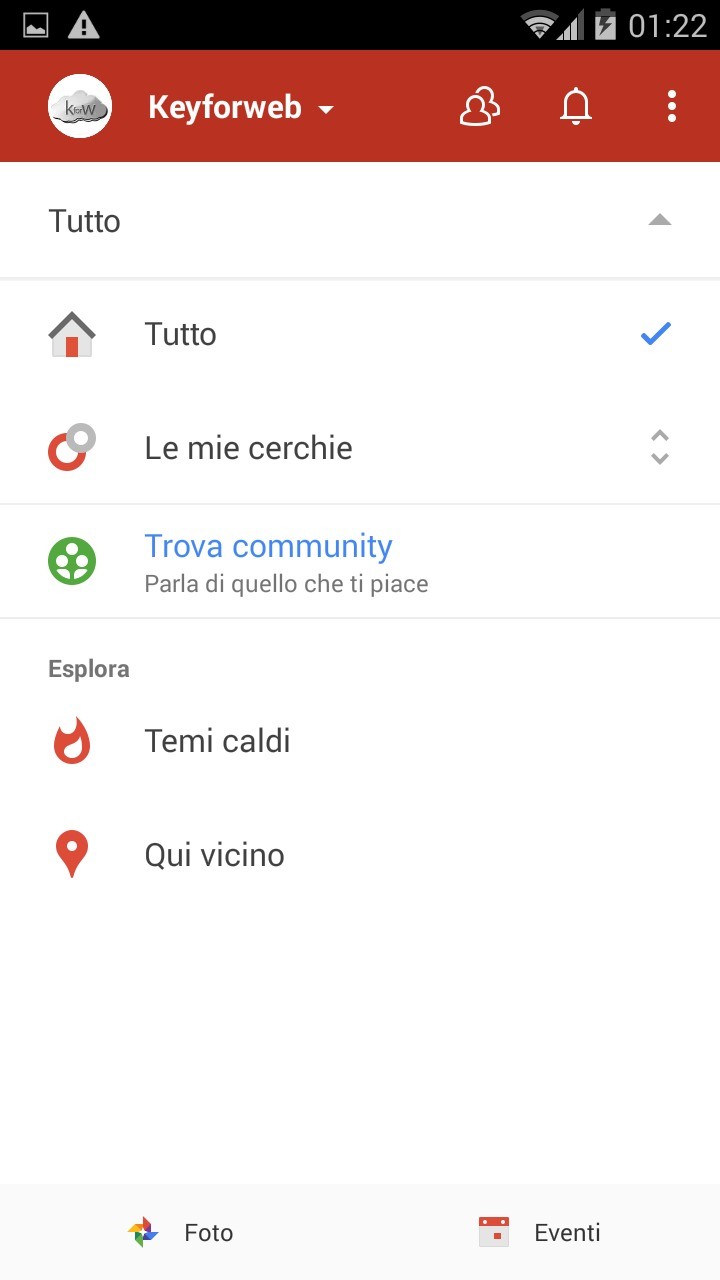Screen dimensions: 720x1280
Task: Select the checkmark next to Tutto
Action: [655, 333]
